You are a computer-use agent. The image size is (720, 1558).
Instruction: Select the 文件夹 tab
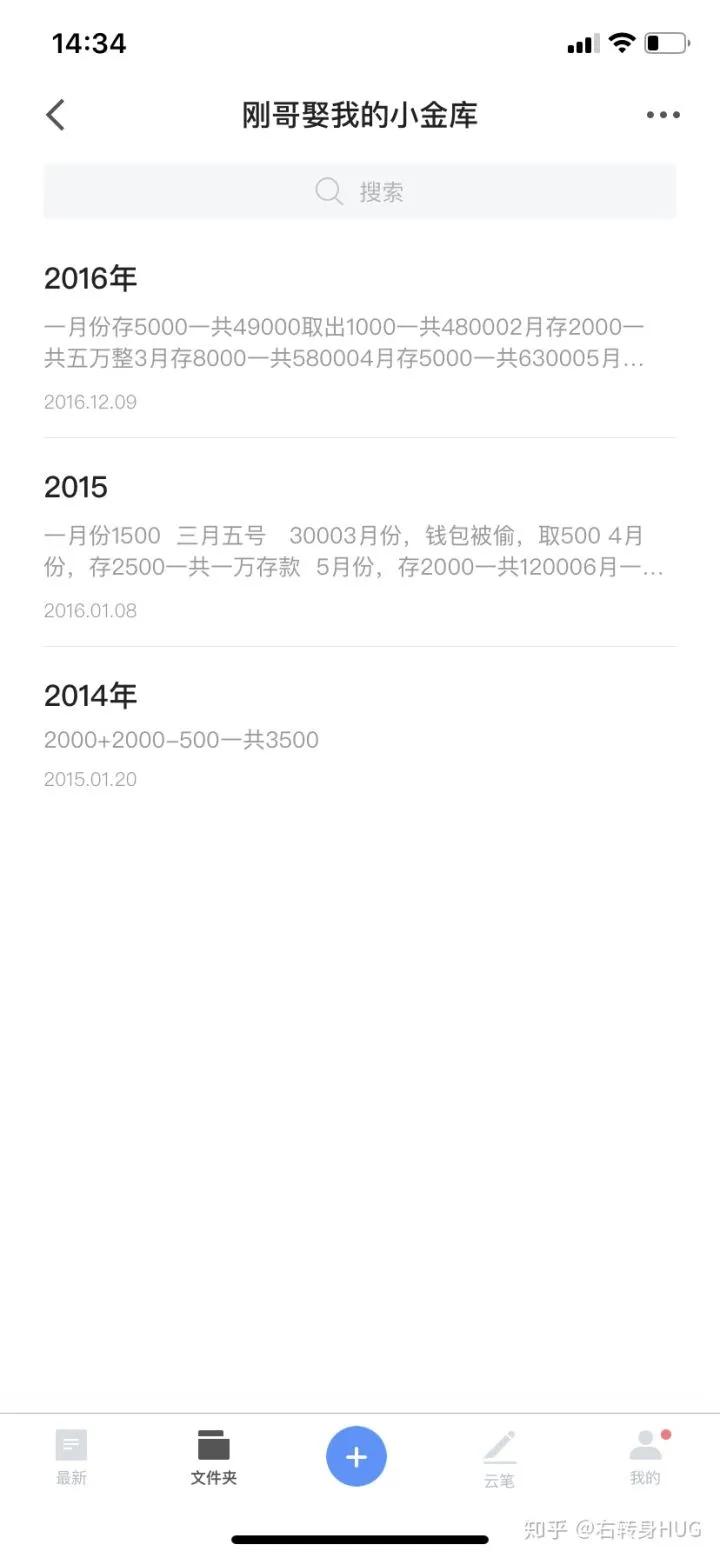(213, 1456)
